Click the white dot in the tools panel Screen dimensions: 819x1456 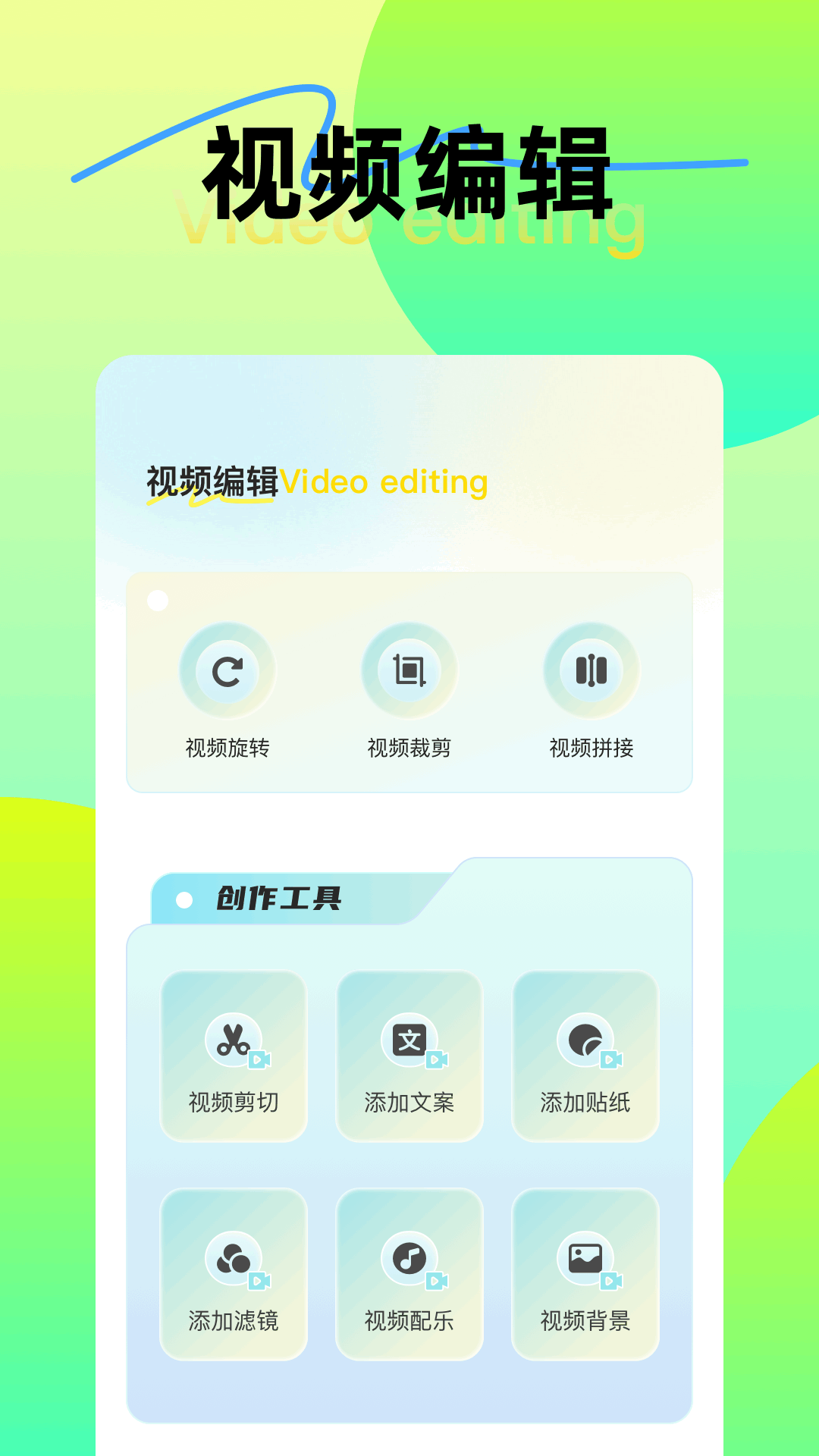point(157,601)
